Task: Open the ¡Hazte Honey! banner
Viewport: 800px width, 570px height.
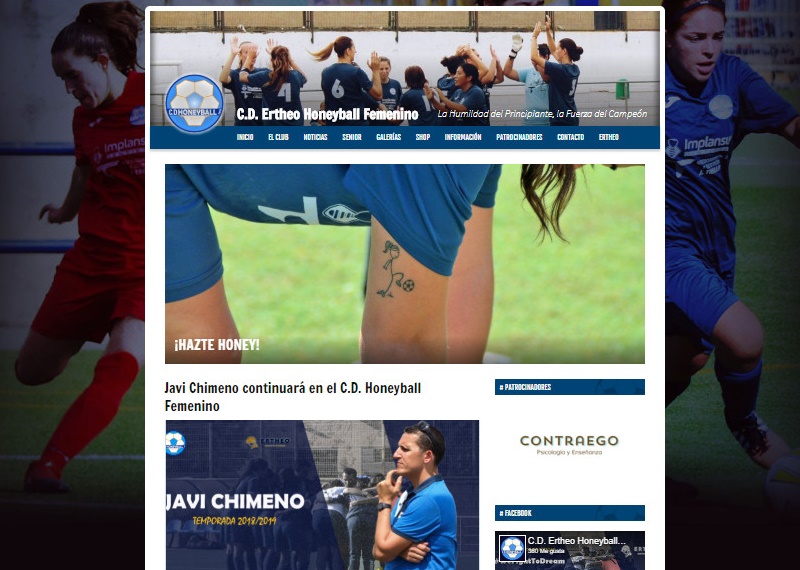Action: (404, 264)
